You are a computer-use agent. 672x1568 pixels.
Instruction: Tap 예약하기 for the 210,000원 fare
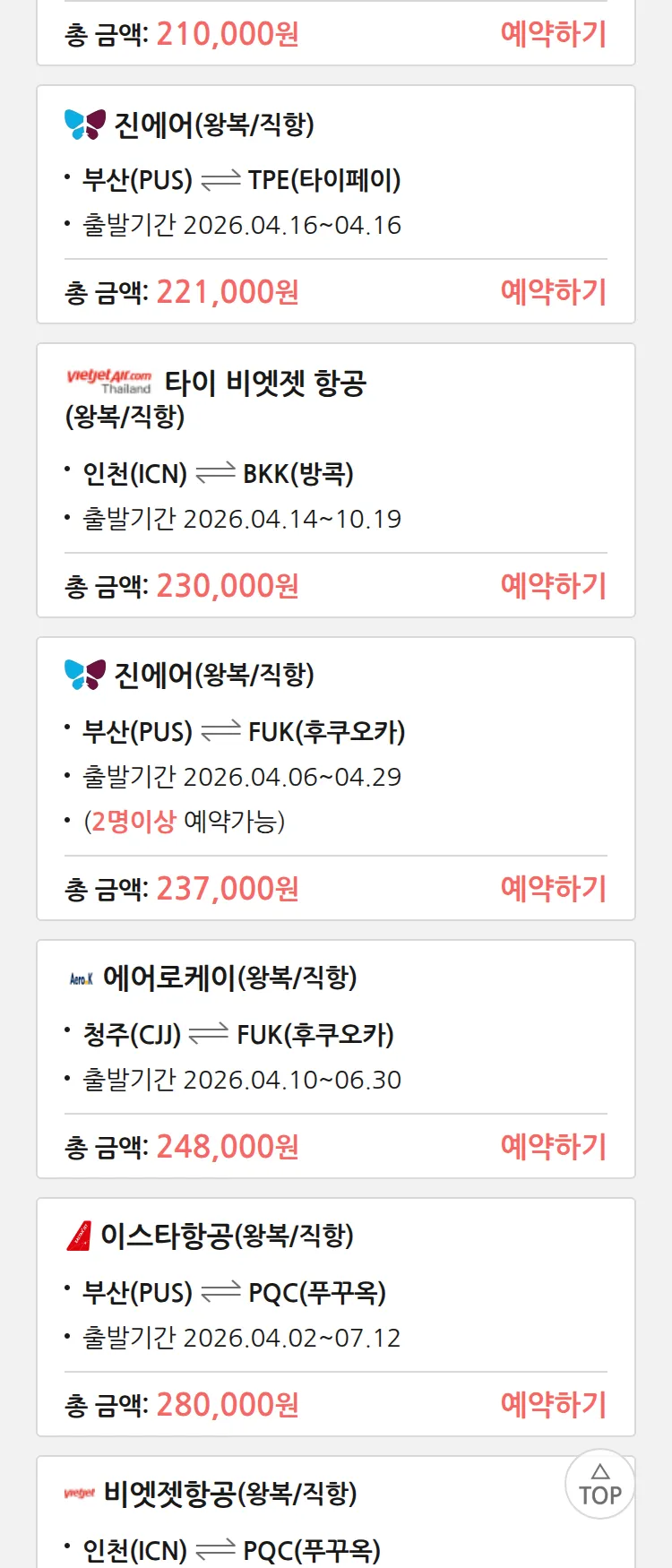coord(553,34)
